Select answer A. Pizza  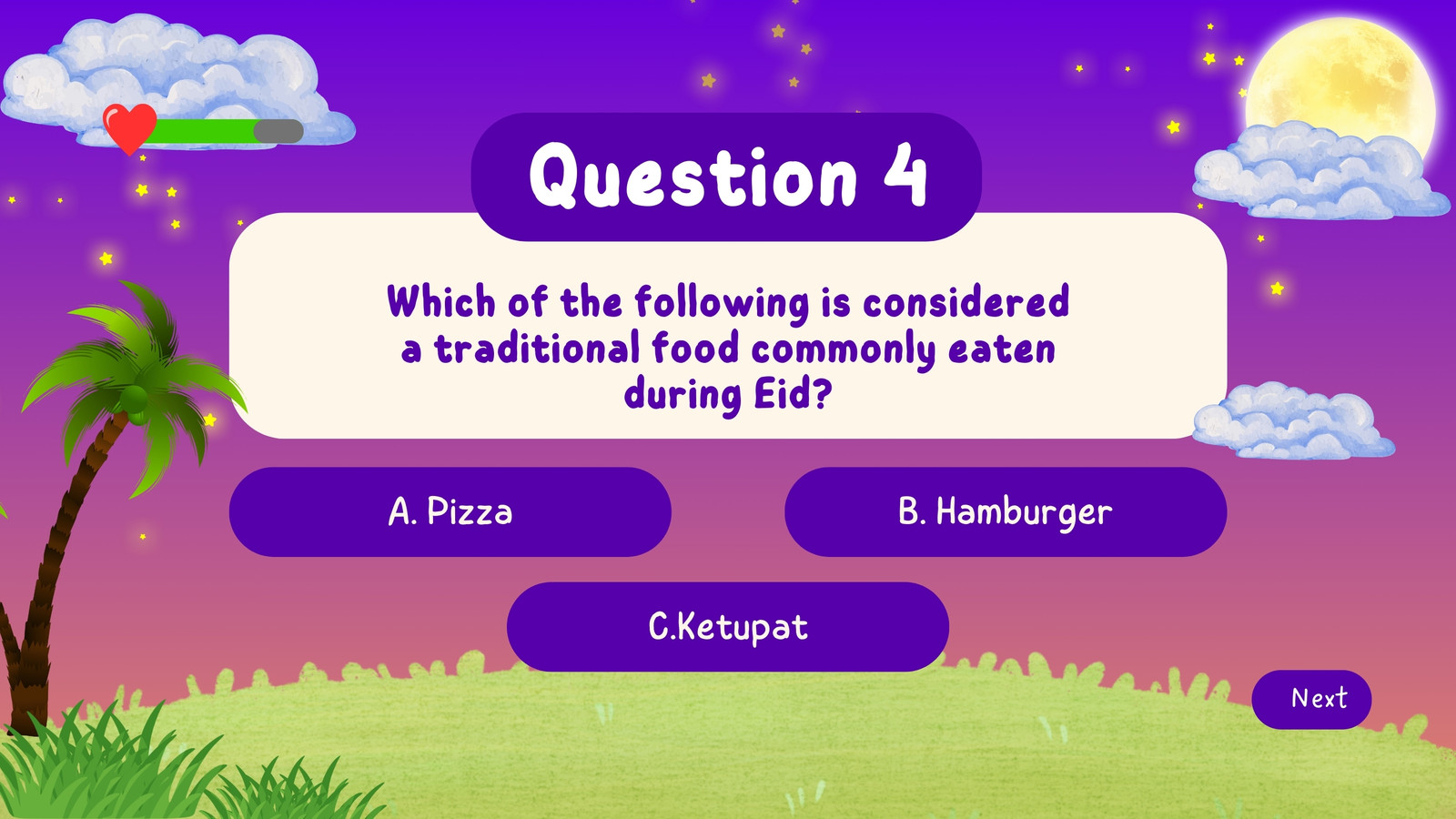[450, 511]
